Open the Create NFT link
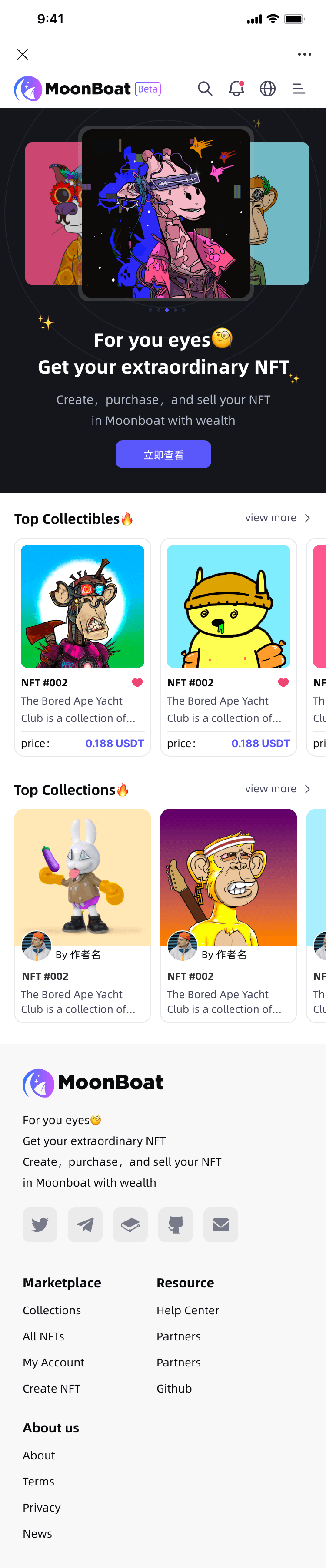326x1568 pixels. click(x=51, y=1388)
